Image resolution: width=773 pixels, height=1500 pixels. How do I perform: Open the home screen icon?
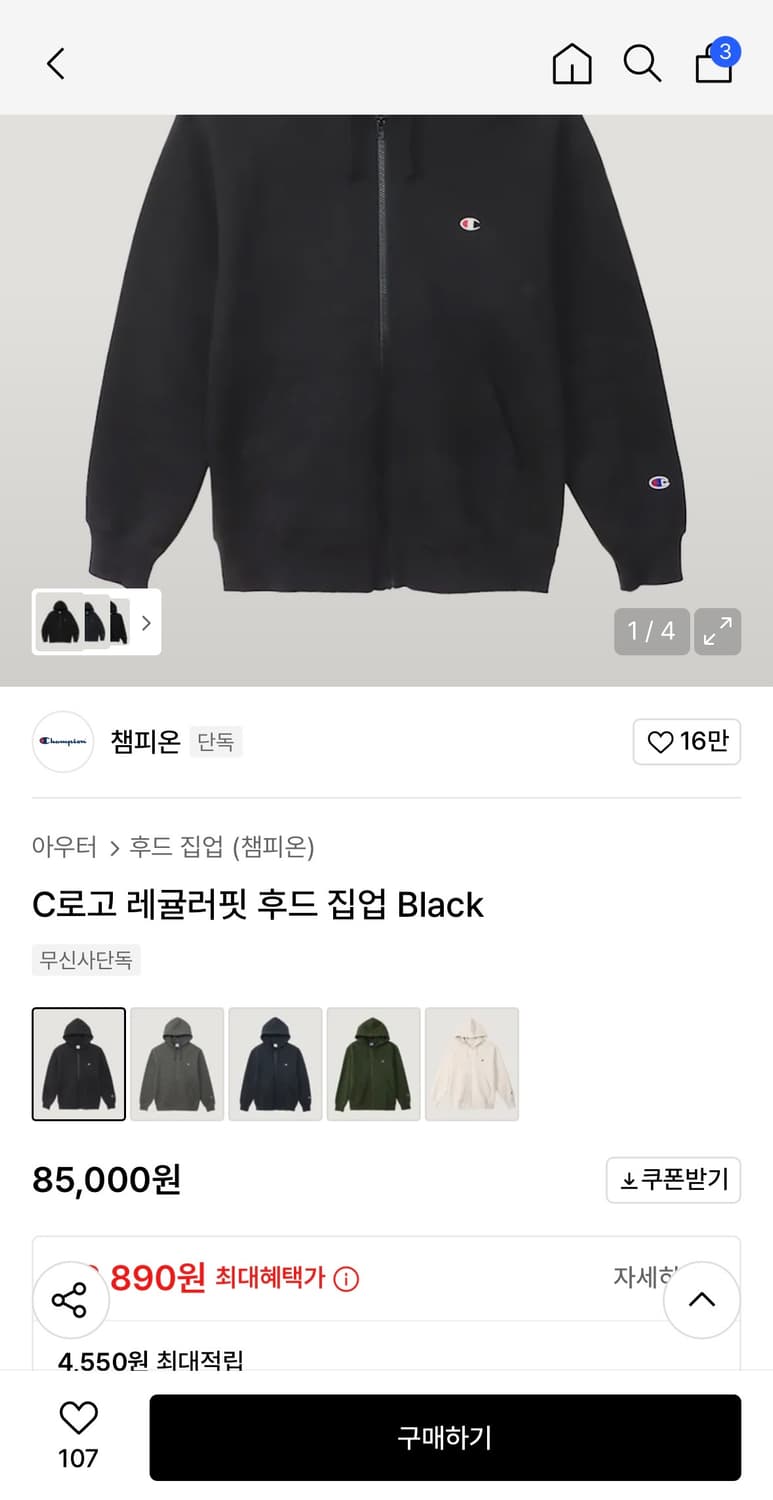[x=571, y=63]
